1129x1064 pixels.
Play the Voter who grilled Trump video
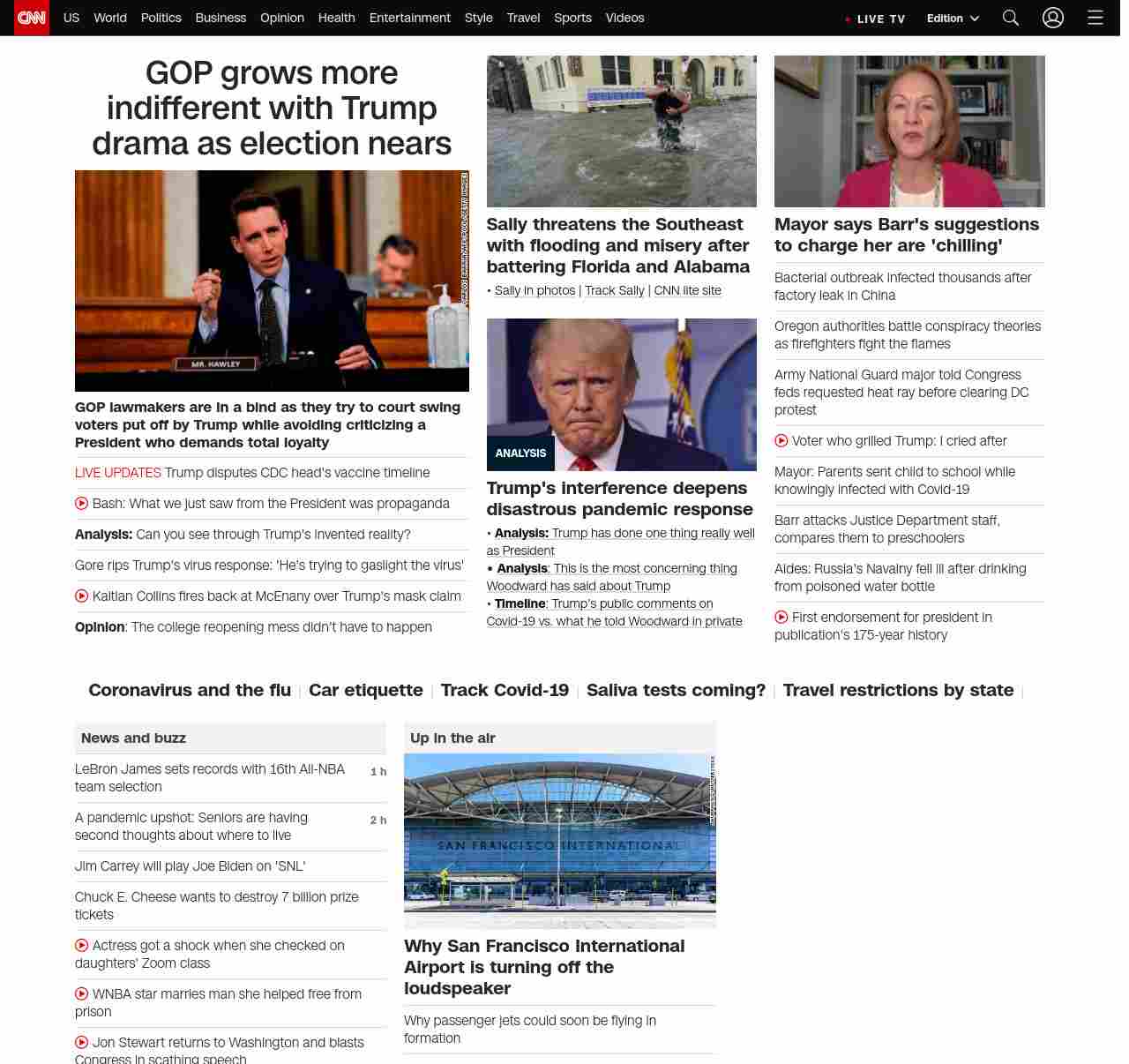898,441
